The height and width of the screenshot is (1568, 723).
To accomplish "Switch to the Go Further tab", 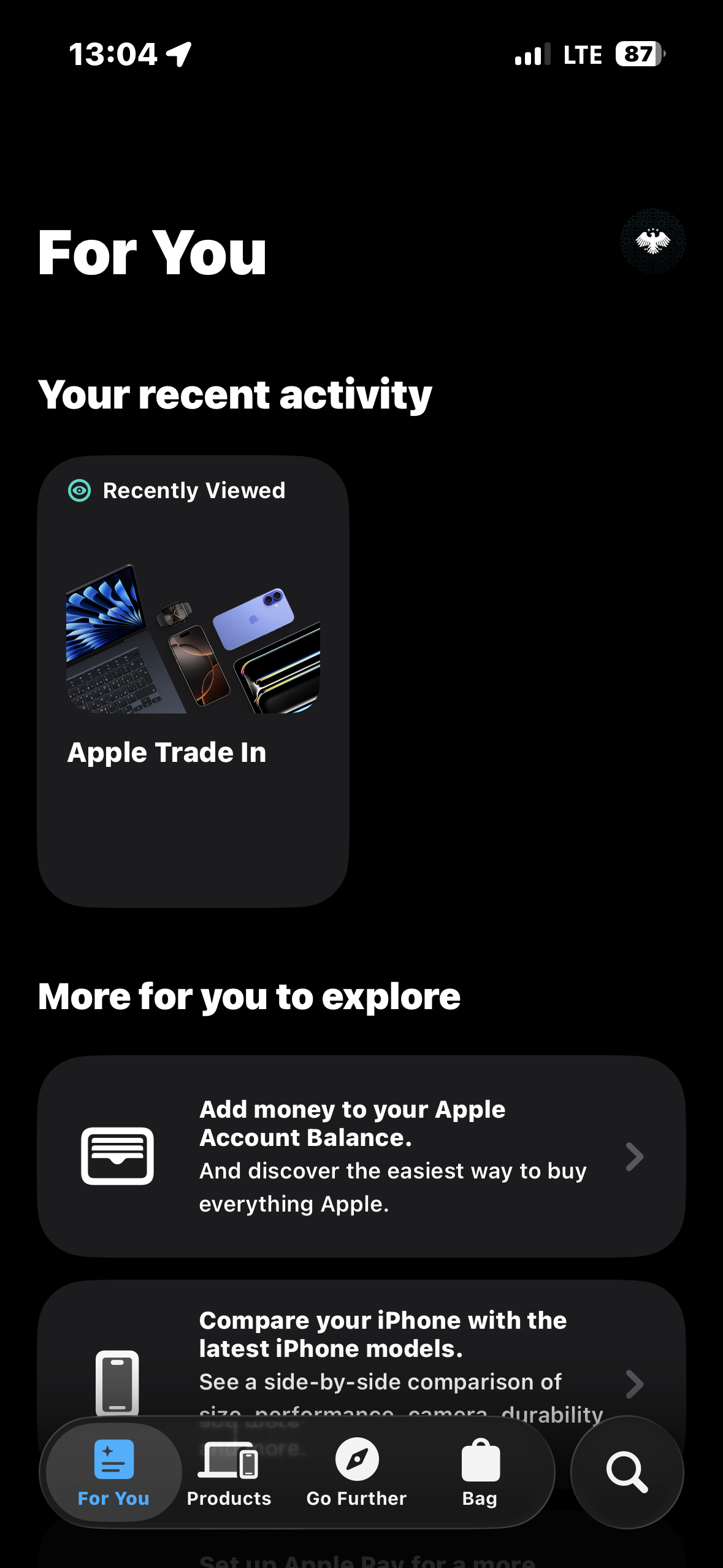I will coord(356,1472).
